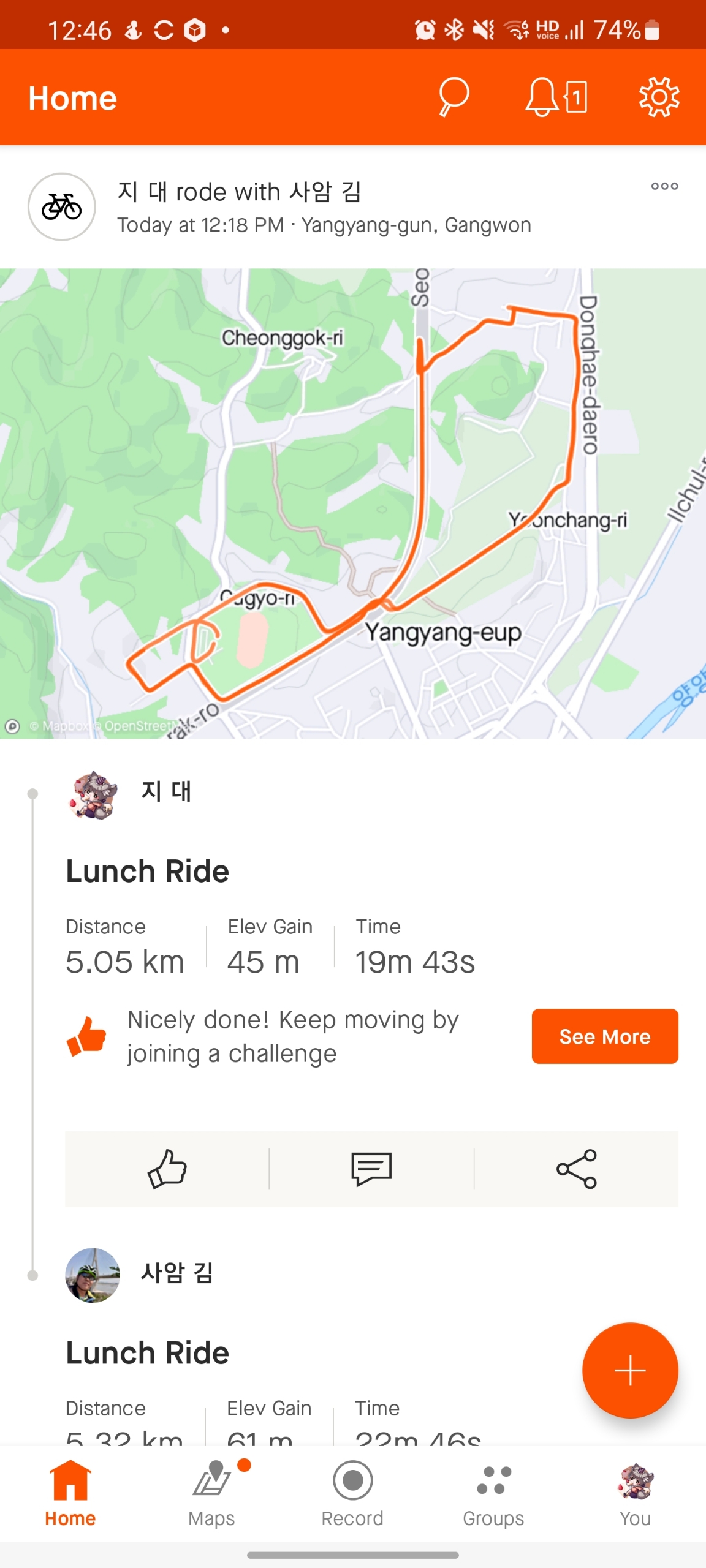The image size is (706, 1568).
Task: Open 지 대's Lunch Ride title
Action: click(x=147, y=871)
